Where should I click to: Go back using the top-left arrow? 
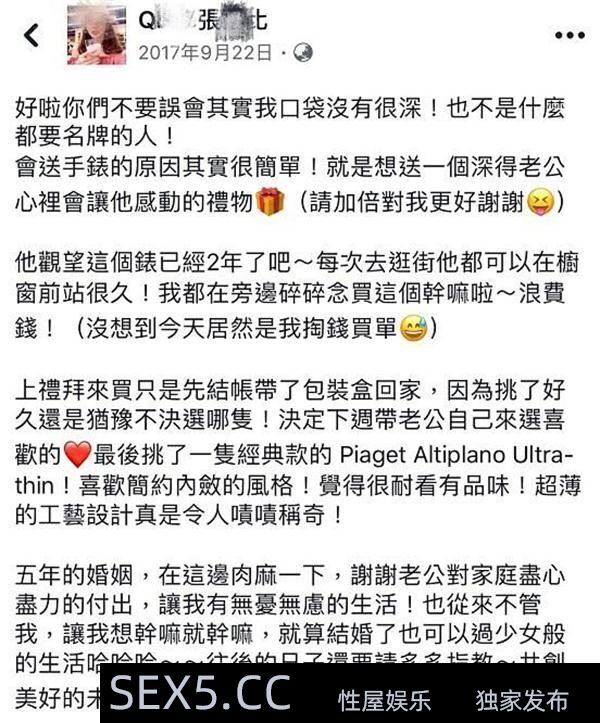tap(32, 36)
